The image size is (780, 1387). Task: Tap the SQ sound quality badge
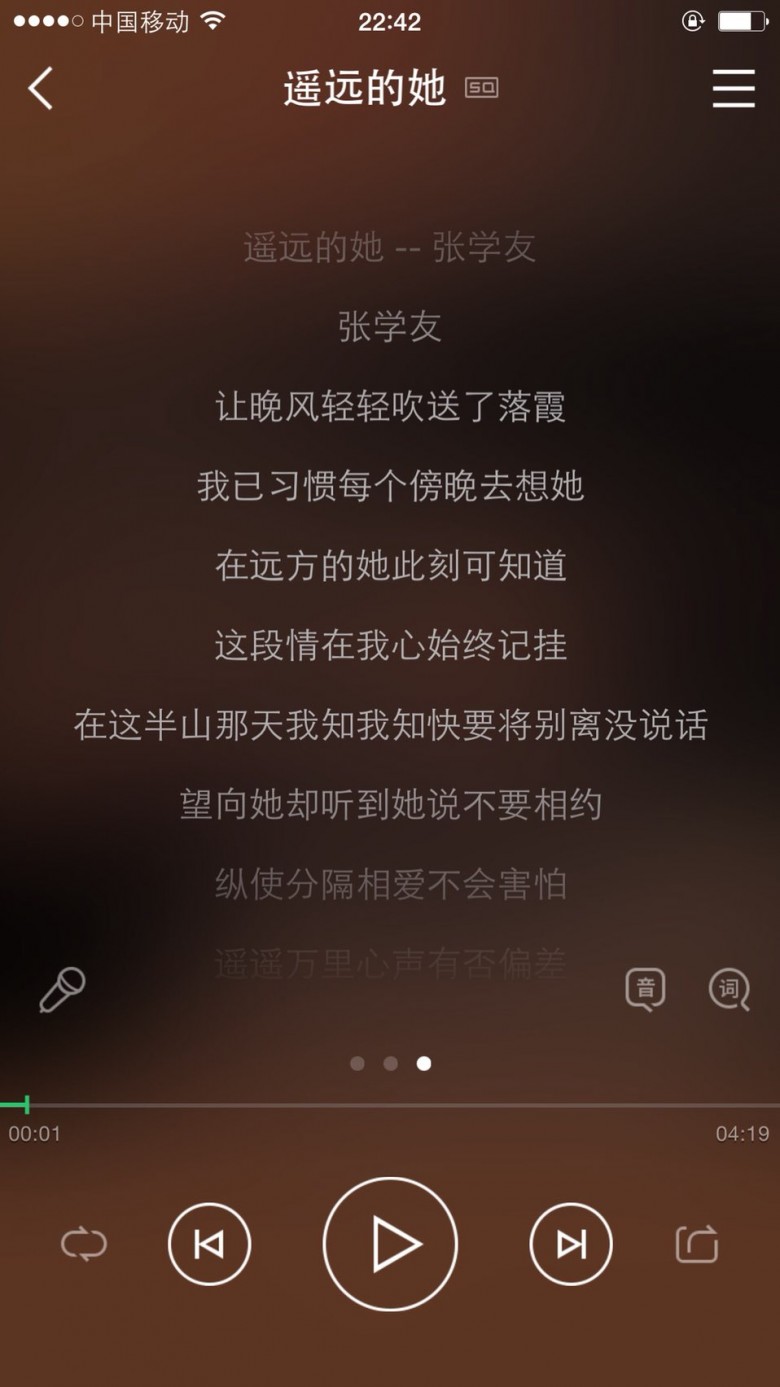pyautogui.click(x=481, y=89)
